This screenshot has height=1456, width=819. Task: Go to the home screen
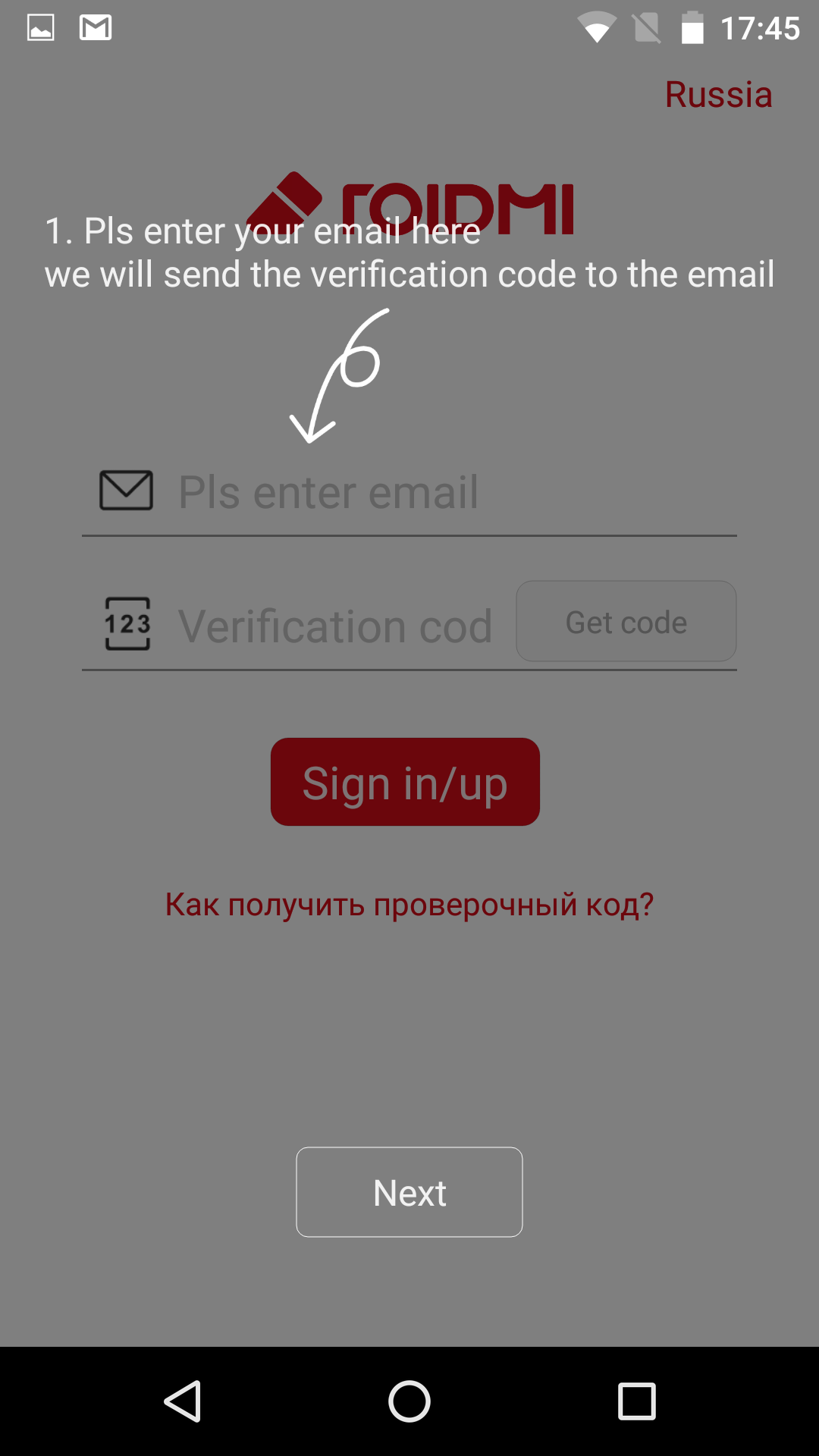point(409,1401)
